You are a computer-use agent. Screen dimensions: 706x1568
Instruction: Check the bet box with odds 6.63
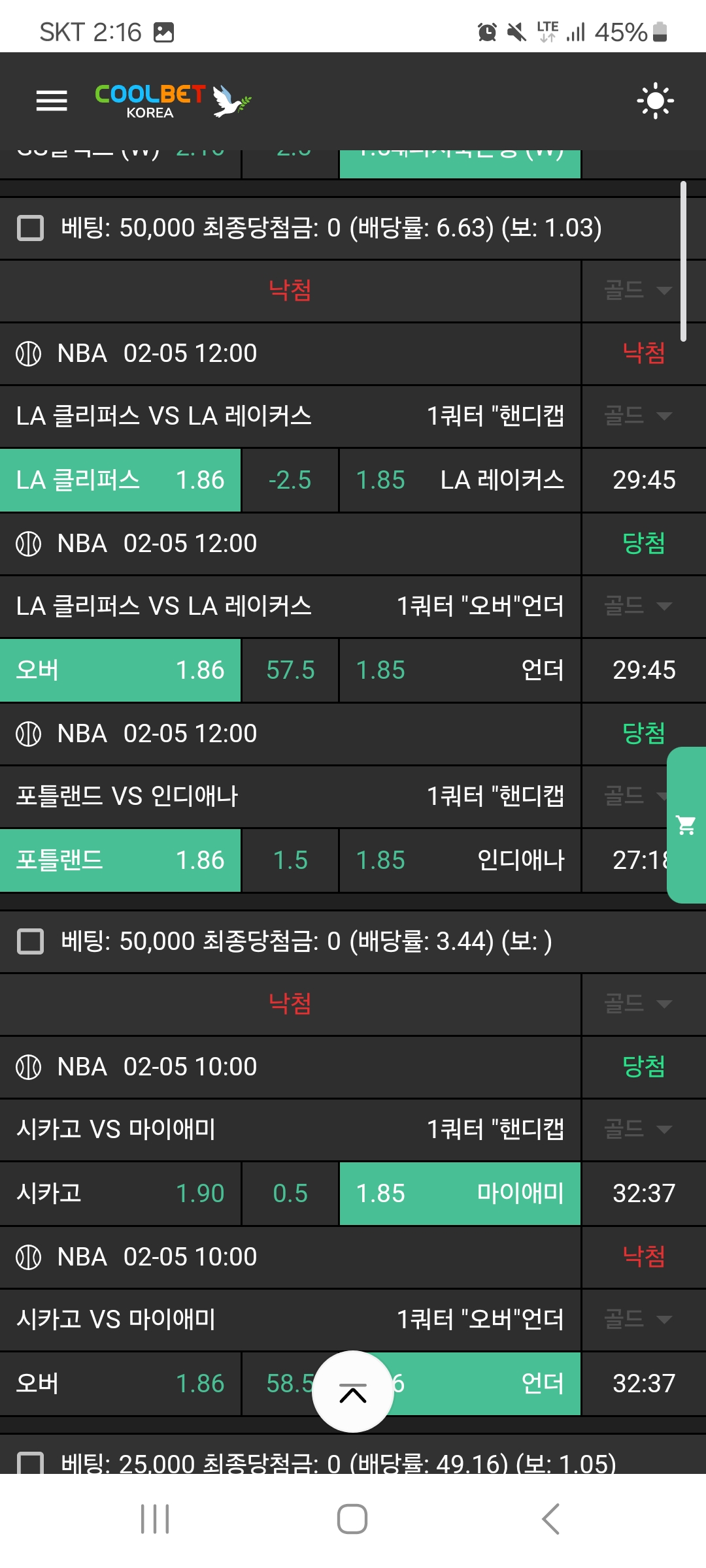pos(30,228)
